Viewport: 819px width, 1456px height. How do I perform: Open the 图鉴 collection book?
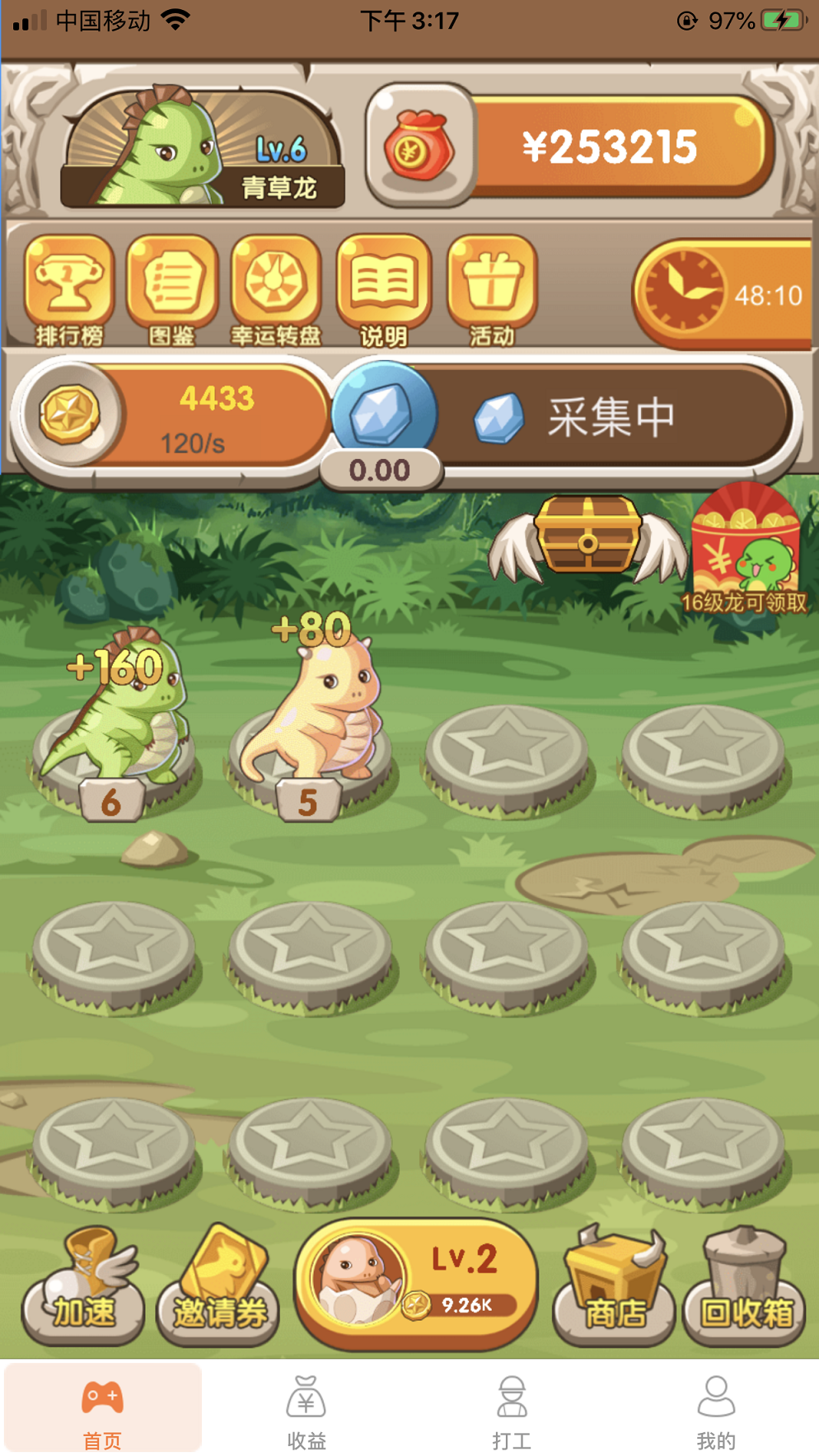tap(172, 289)
